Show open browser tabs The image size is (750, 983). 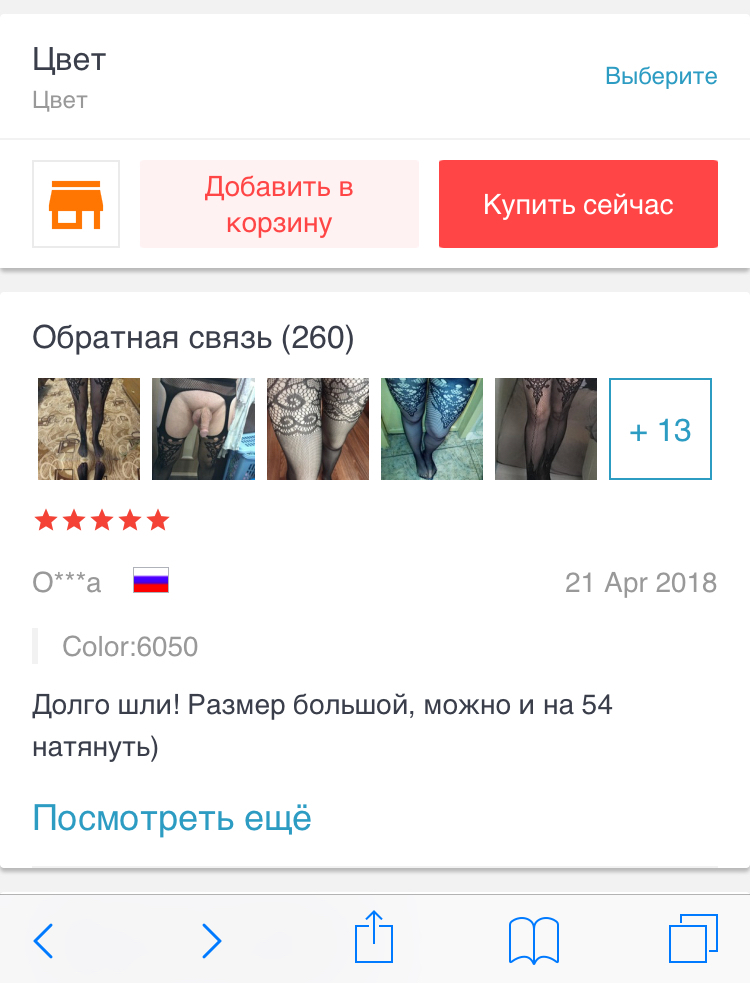click(693, 938)
